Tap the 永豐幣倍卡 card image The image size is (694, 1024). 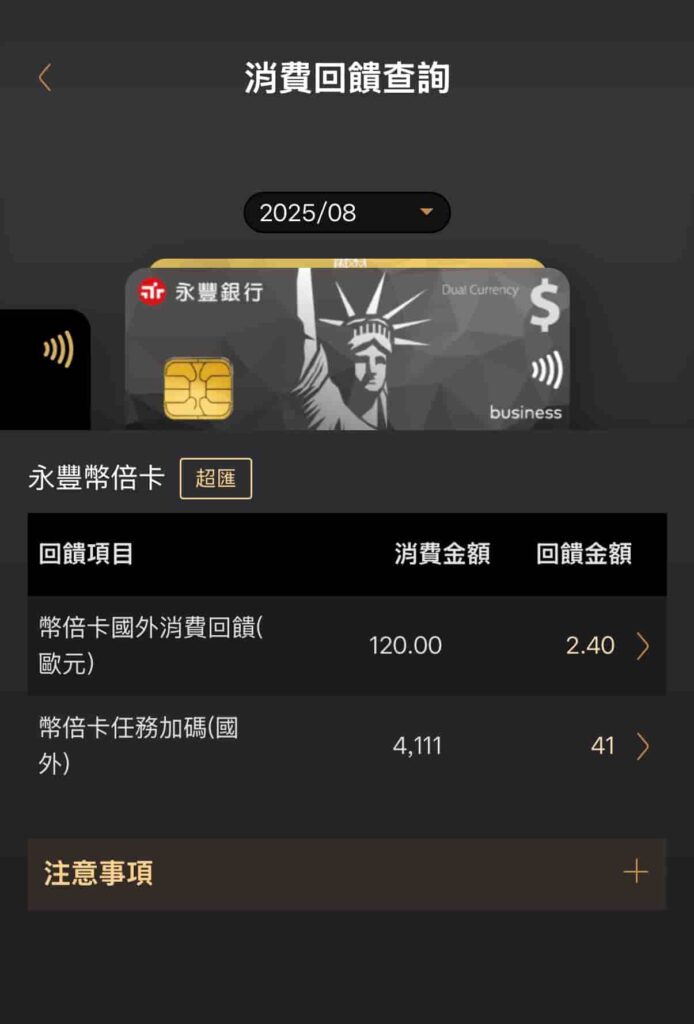click(347, 348)
